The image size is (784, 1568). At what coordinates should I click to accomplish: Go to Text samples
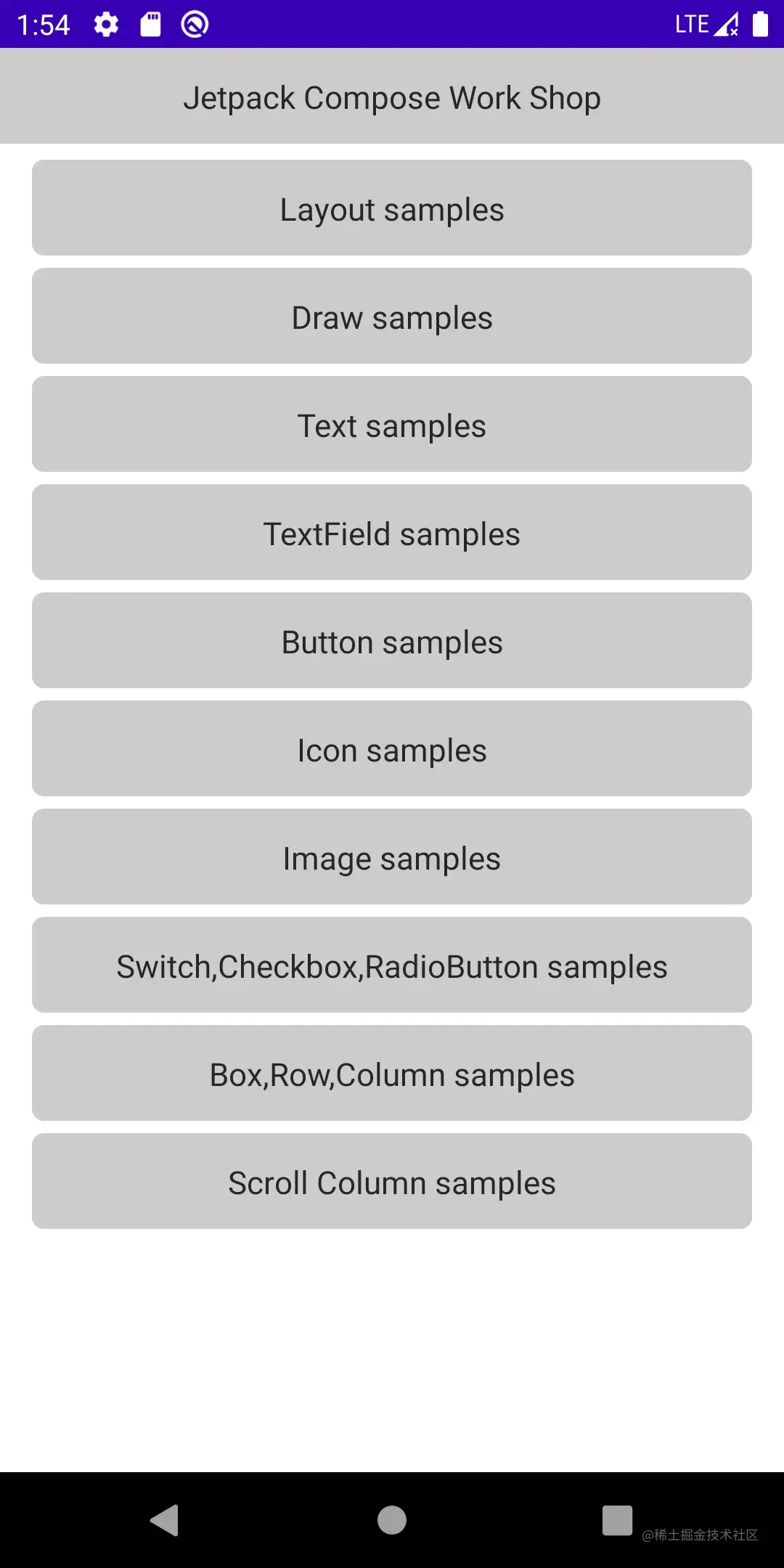click(392, 425)
